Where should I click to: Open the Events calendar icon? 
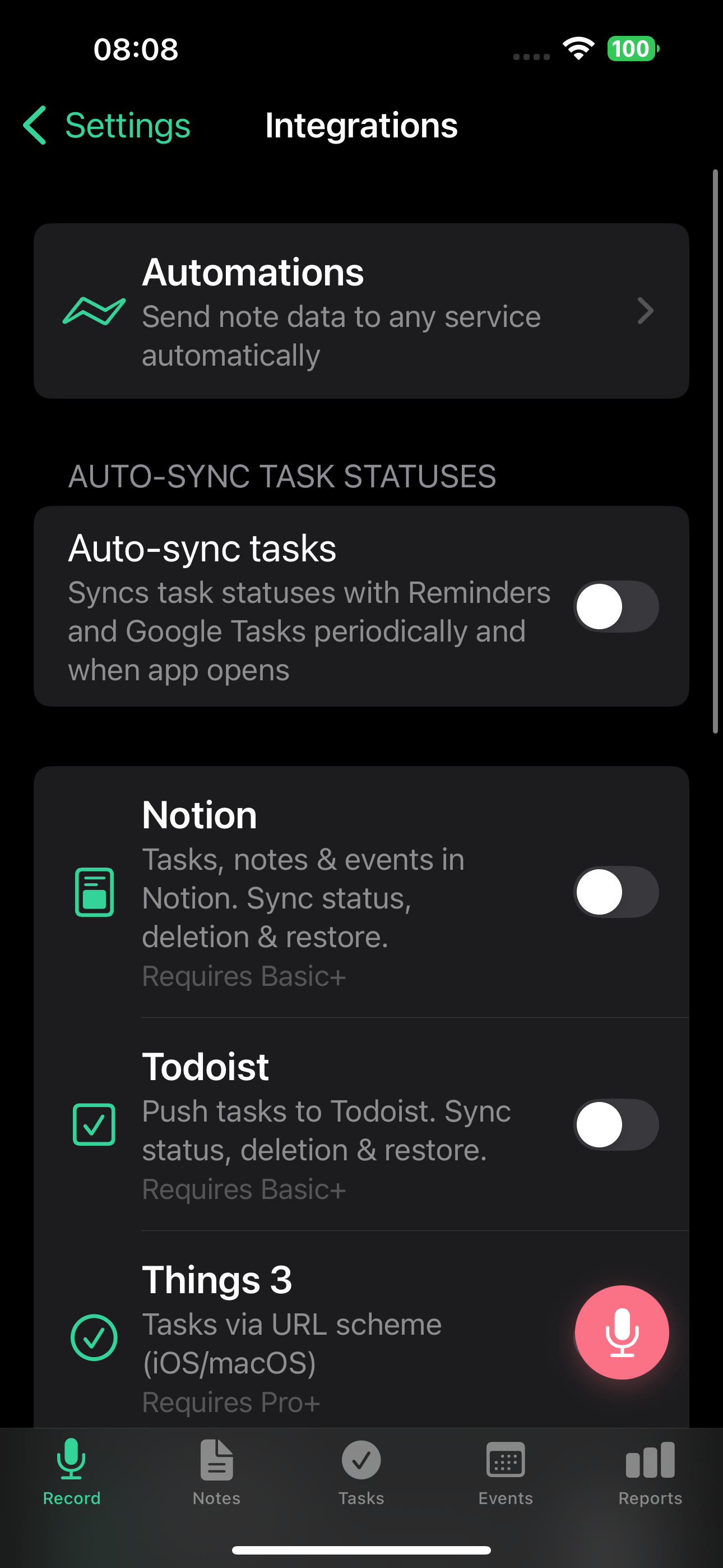pyautogui.click(x=505, y=1459)
